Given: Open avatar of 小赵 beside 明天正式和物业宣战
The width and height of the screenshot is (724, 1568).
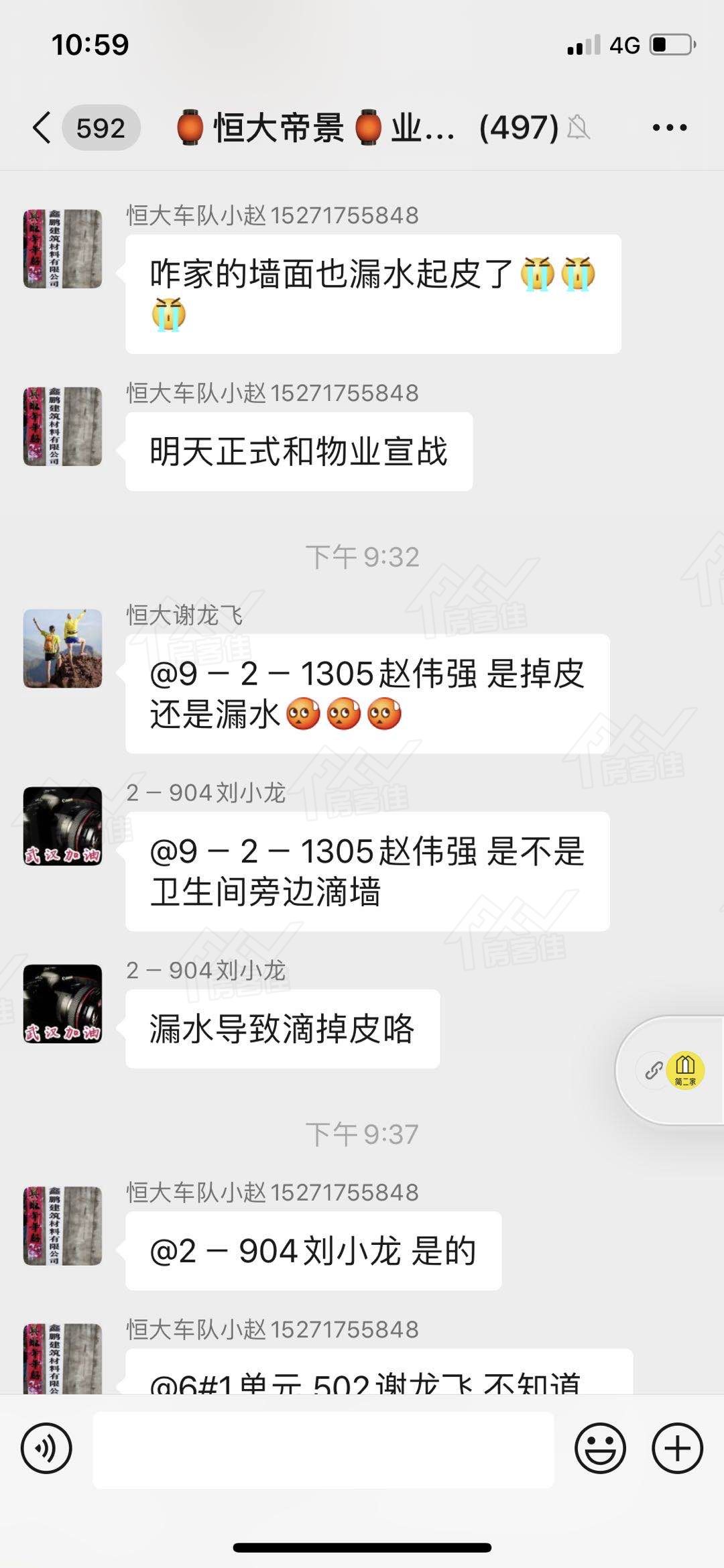Looking at the screenshot, I should [x=63, y=426].
